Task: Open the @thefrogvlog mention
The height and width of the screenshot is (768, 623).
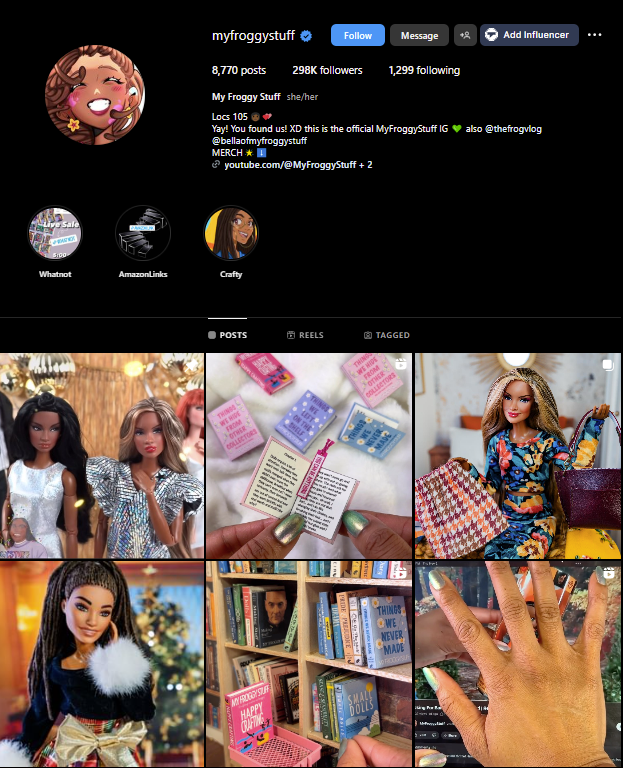Action: pos(506,129)
